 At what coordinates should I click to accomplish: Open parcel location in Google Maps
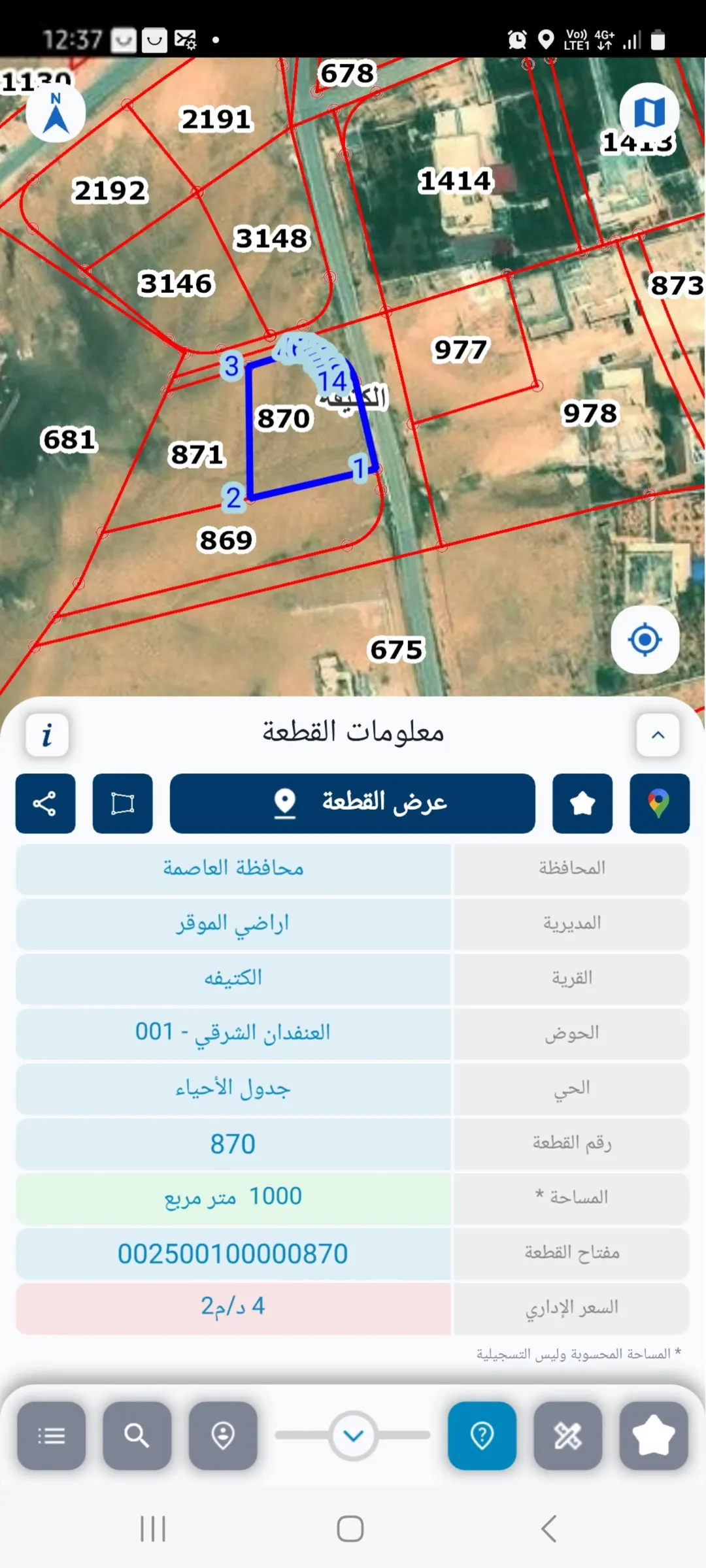tap(660, 804)
